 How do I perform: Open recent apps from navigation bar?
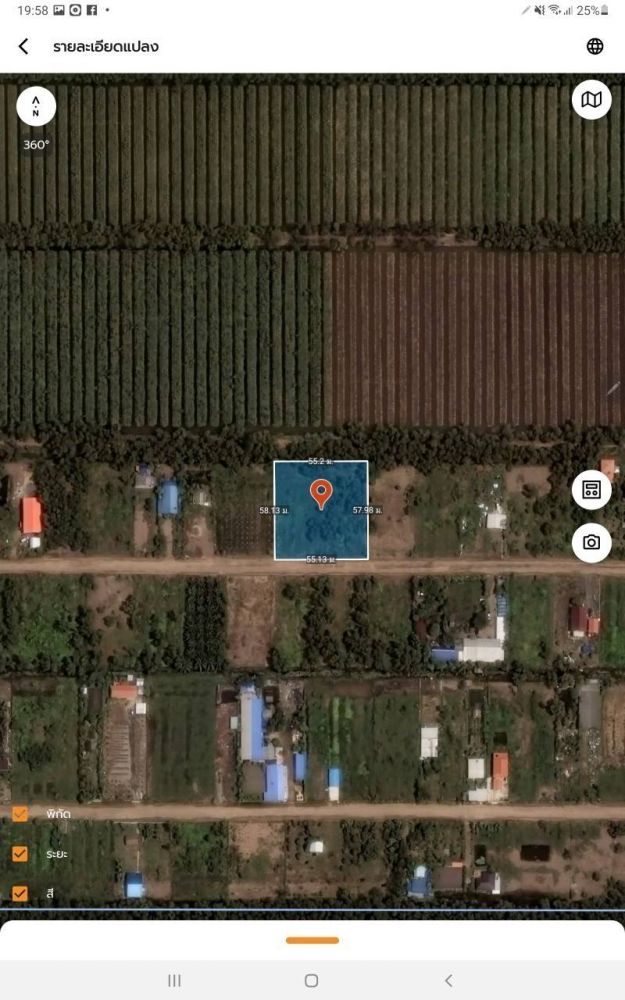[x=174, y=980]
